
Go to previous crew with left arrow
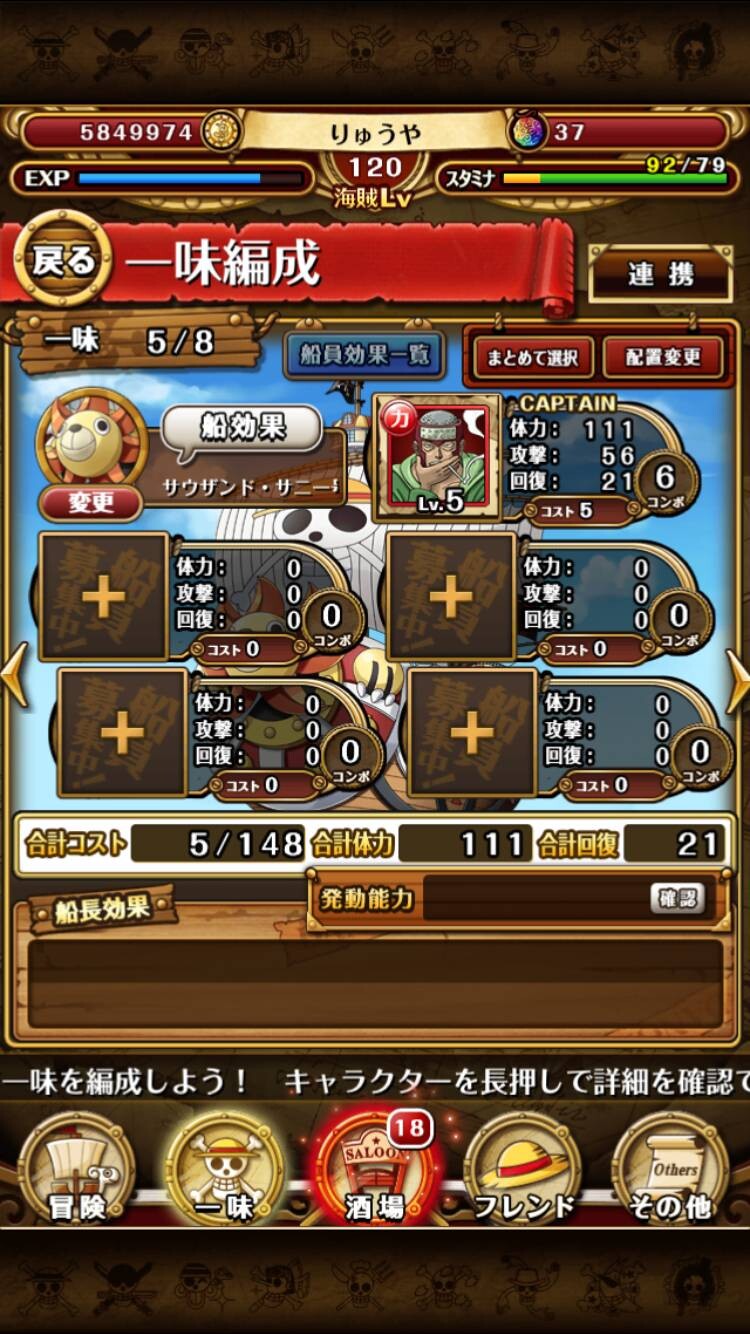coord(14,676)
